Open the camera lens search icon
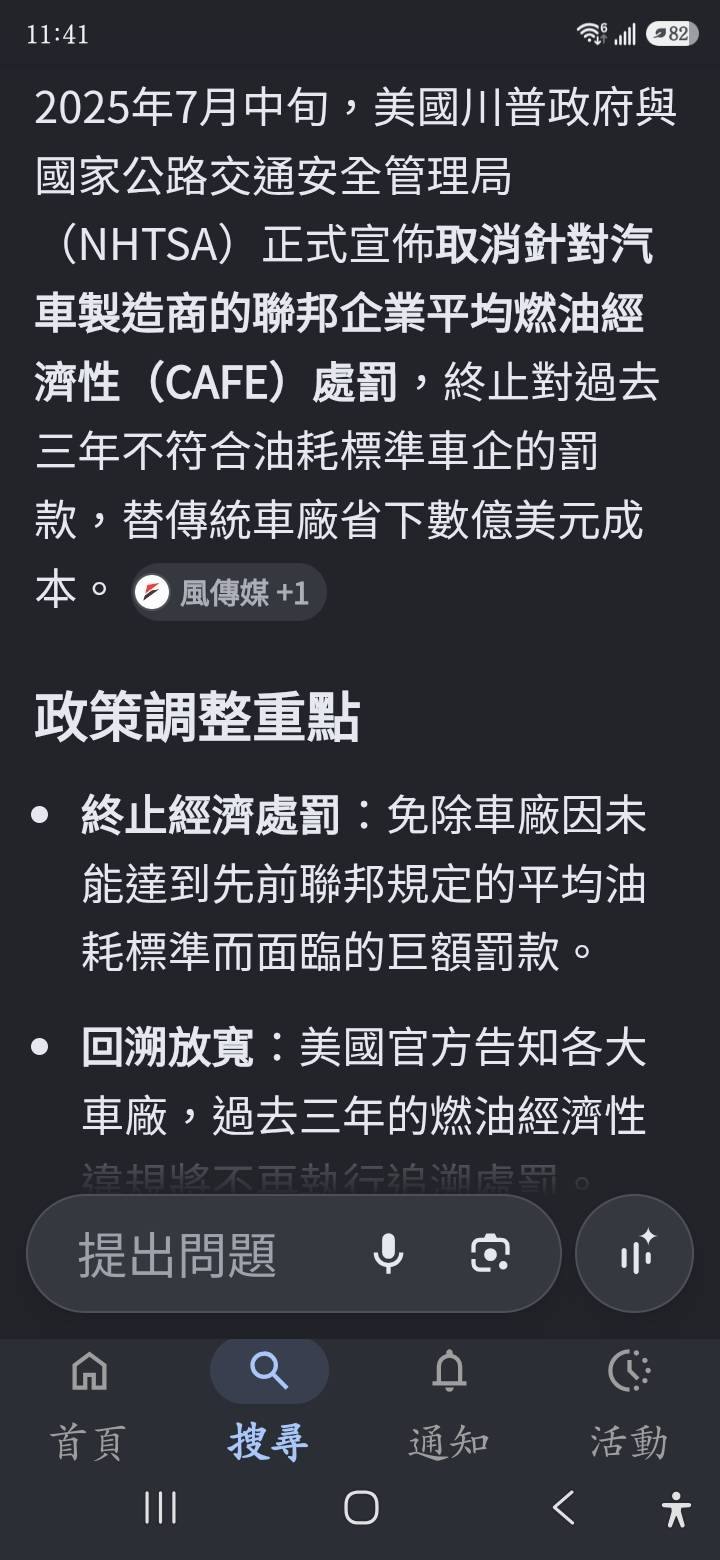The height and width of the screenshot is (1560, 720). pyautogui.click(x=489, y=1254)
